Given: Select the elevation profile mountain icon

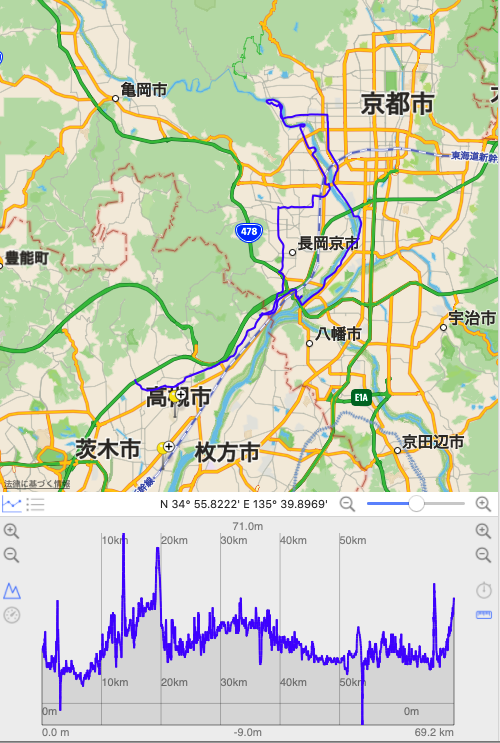Looking at the screenshot, I should coord(12,591).
